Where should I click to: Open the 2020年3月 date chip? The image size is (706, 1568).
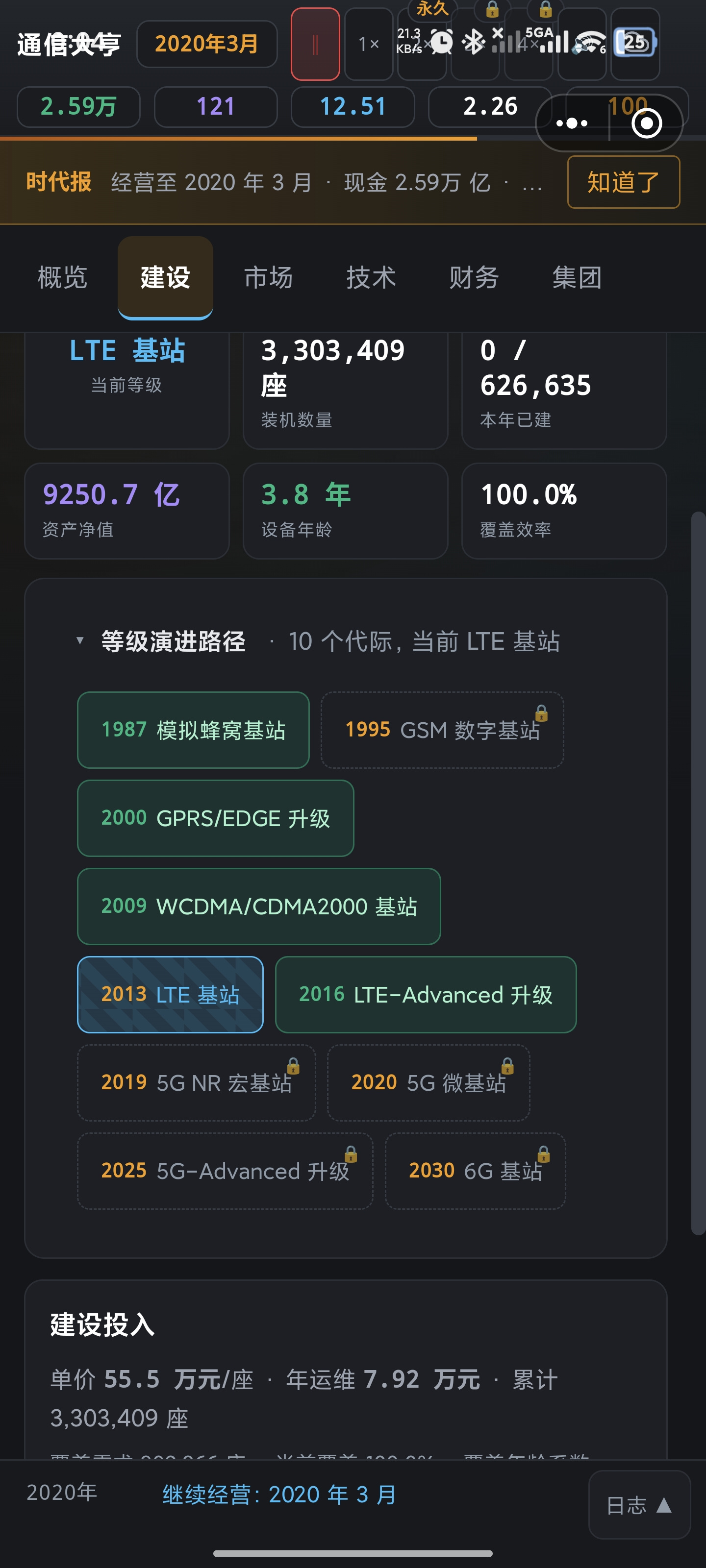[206, 44]
